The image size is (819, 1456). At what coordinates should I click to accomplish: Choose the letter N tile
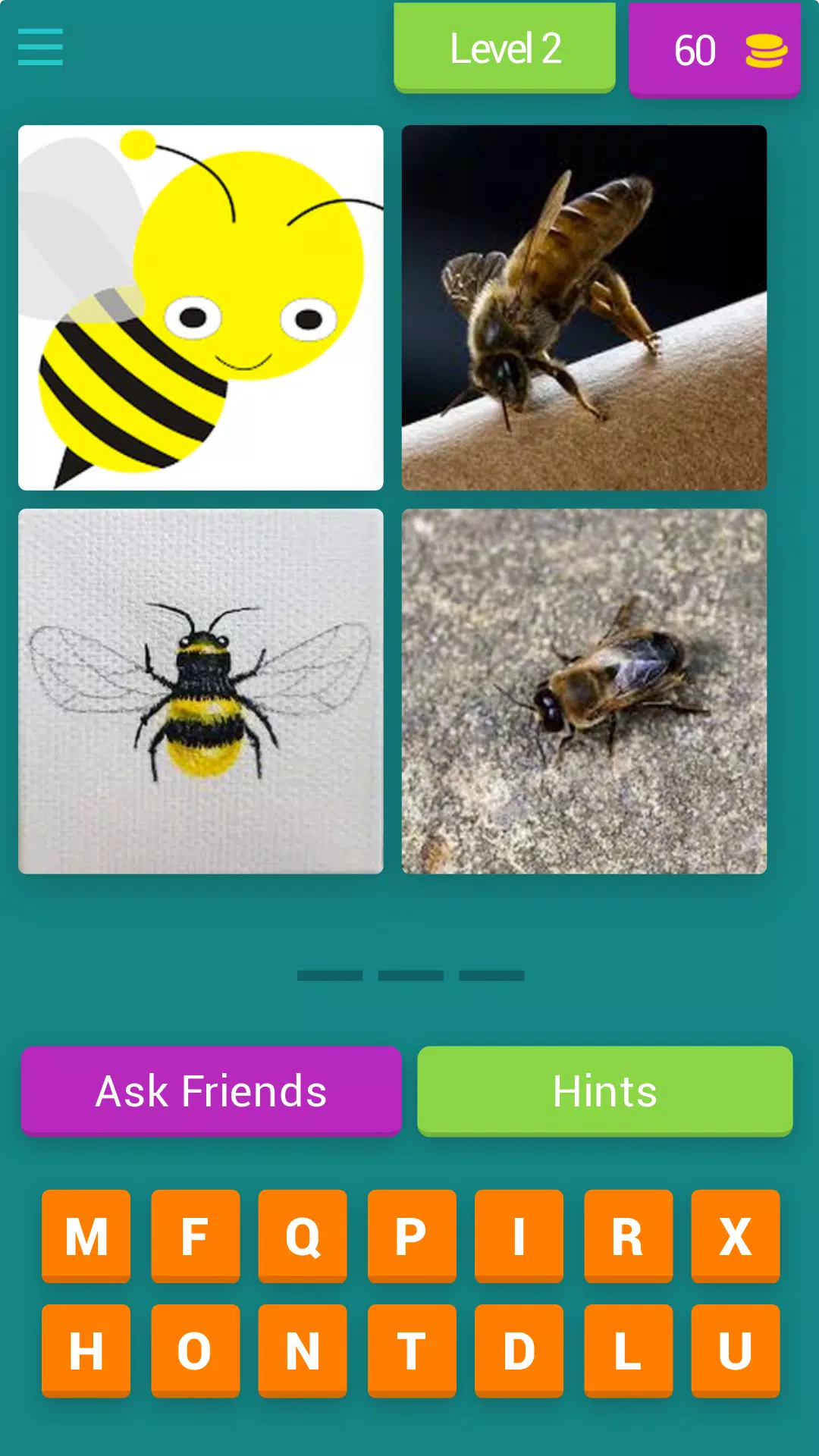[x=303, y=1350]
